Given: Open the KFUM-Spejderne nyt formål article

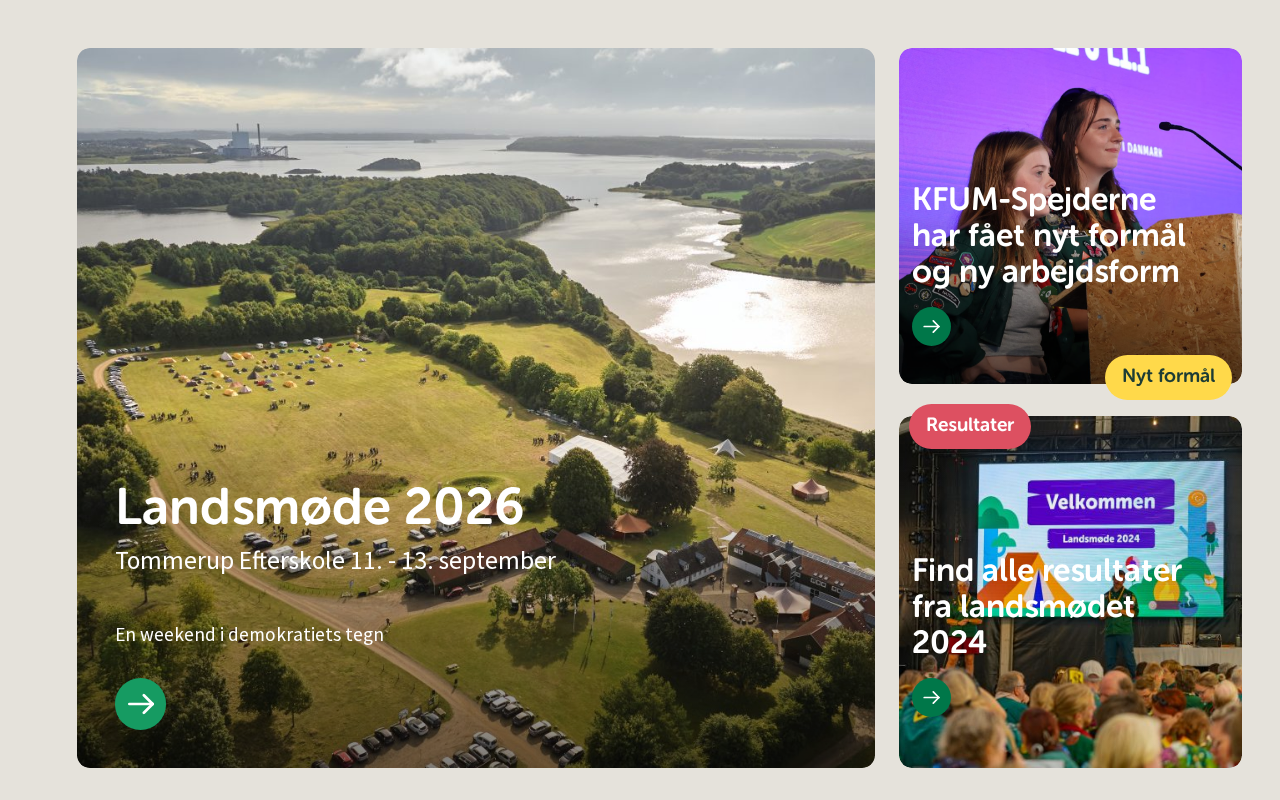Looking at the screenshot, I should pos(1048,236).
